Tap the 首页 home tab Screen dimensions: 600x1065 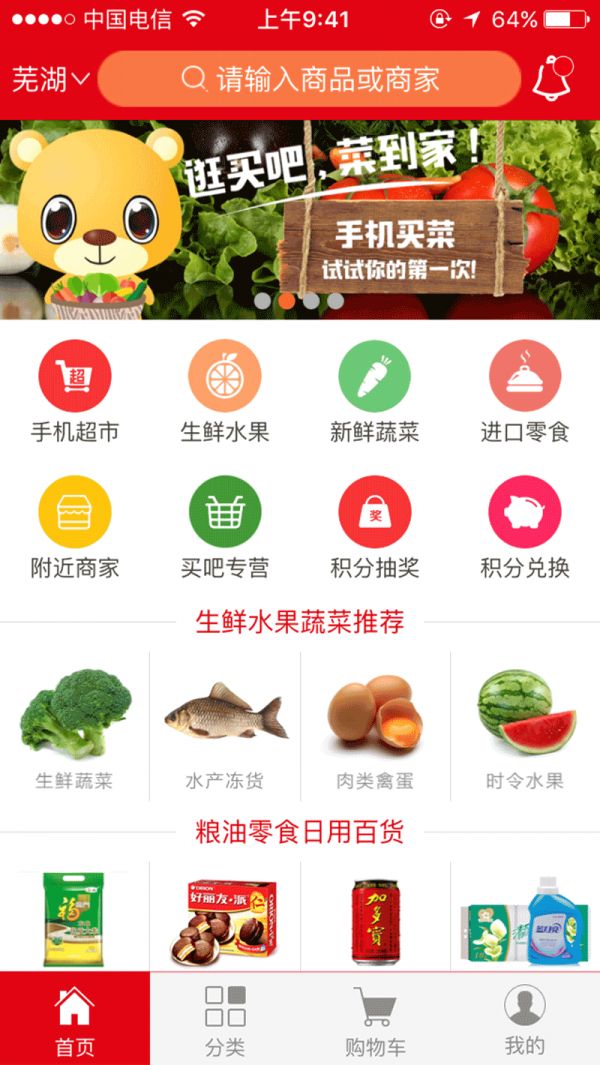pos(75,1019)
